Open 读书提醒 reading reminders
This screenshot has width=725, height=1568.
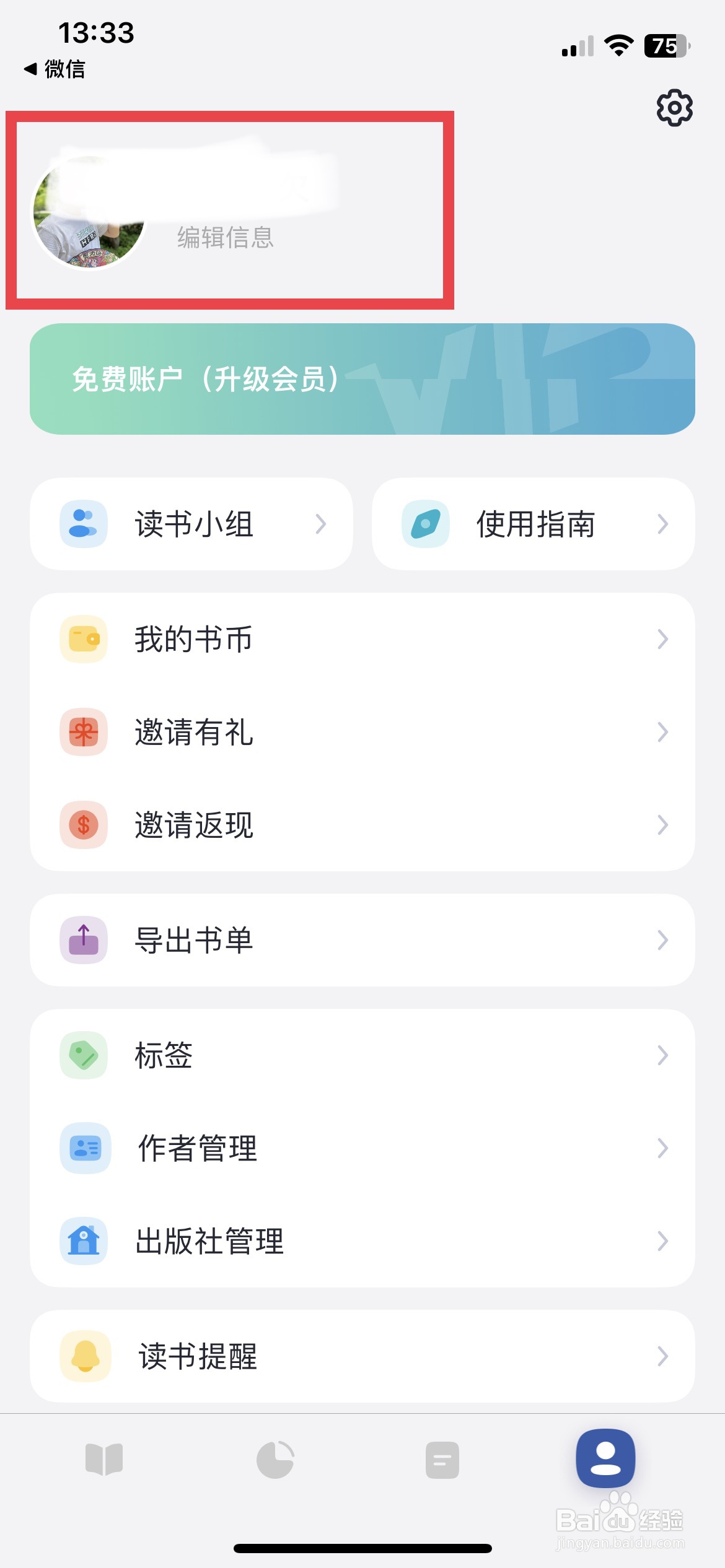pos(362,1356)
